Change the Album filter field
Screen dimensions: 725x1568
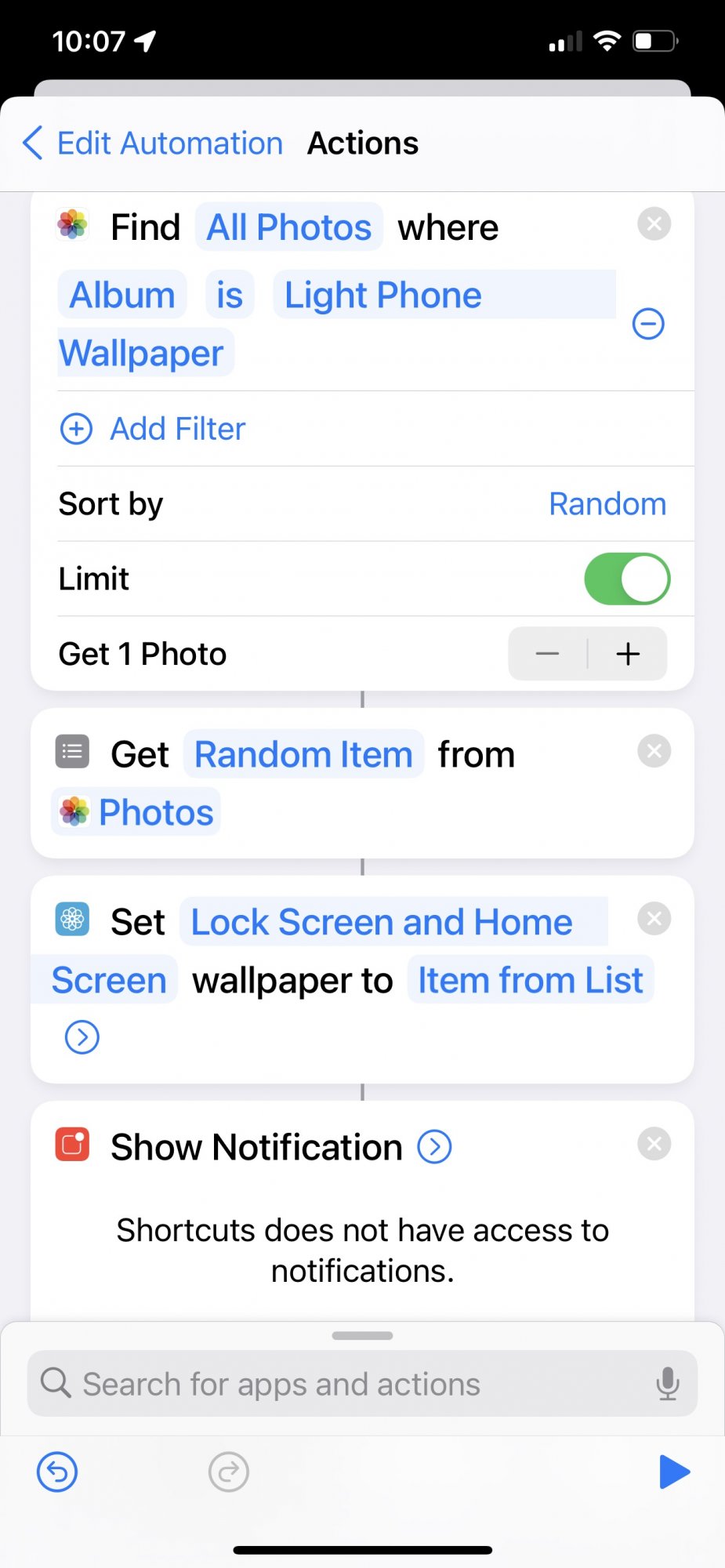point(122,296)
